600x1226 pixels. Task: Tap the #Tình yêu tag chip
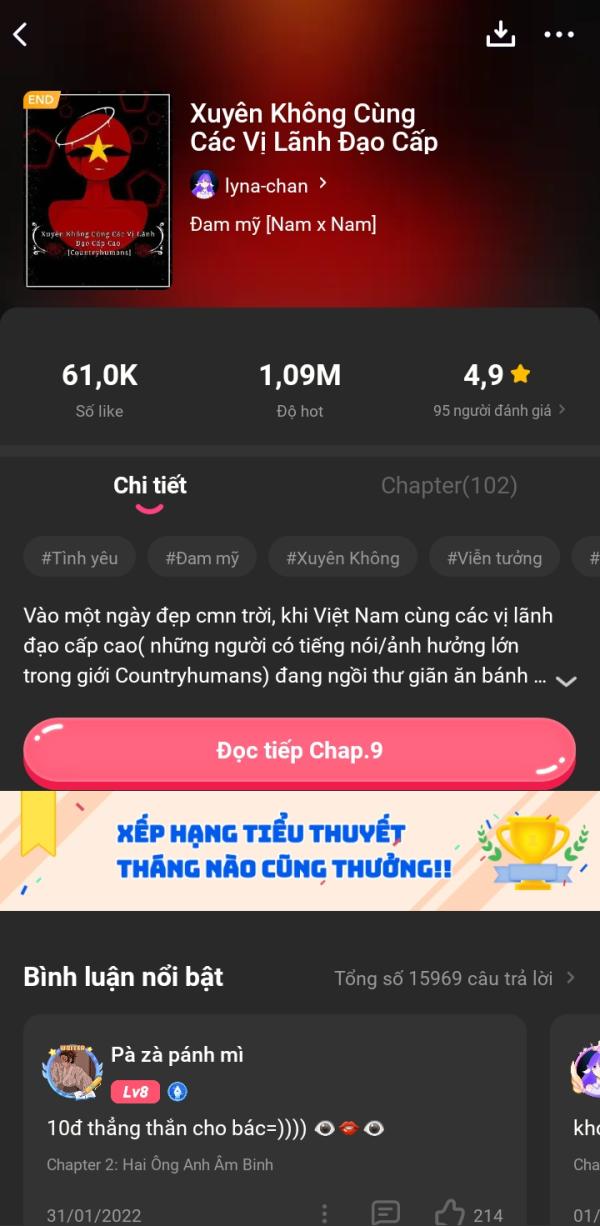point(79,558)
